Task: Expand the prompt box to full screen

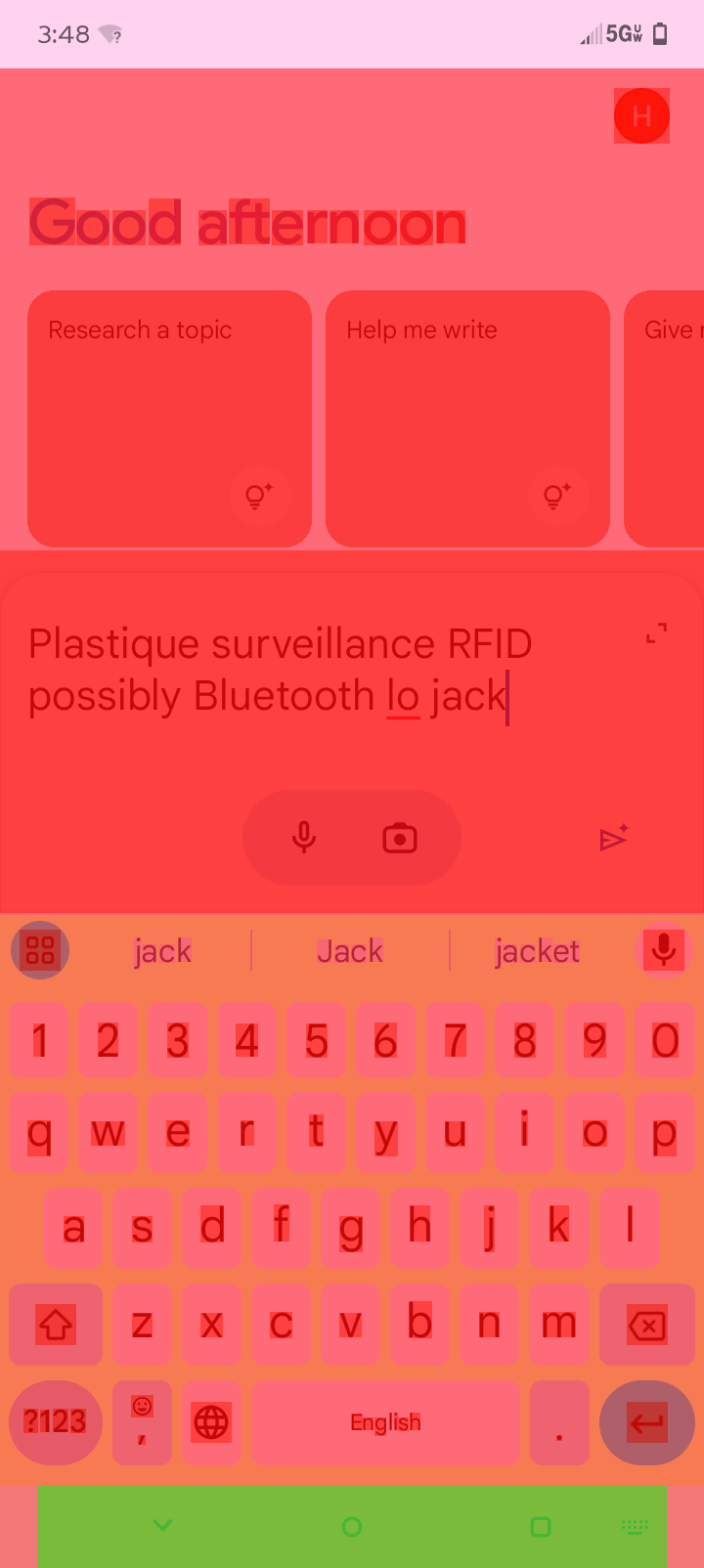Action: [x=657, y=633]
